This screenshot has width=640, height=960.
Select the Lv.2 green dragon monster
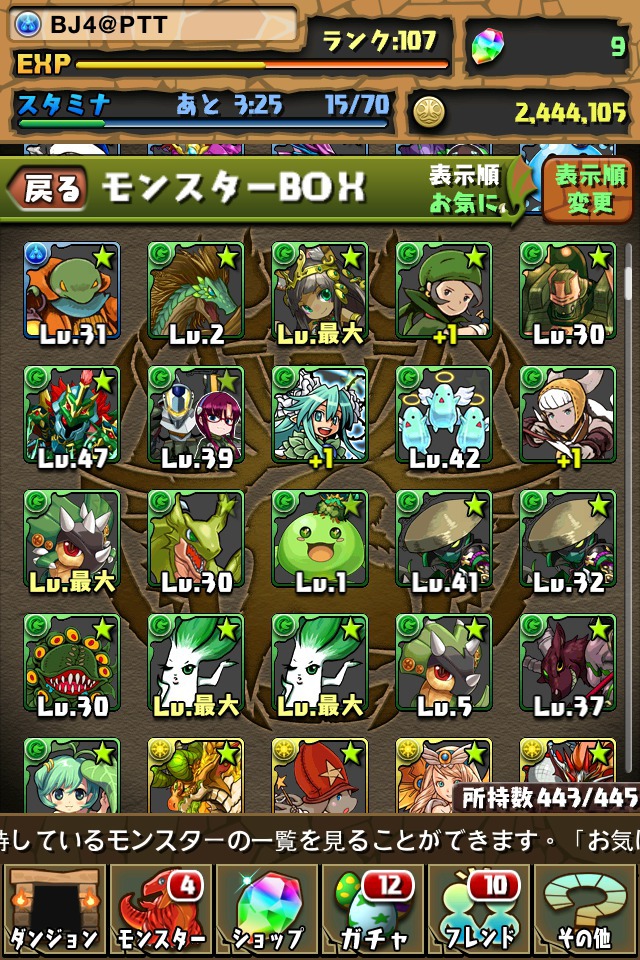point(195,292)
